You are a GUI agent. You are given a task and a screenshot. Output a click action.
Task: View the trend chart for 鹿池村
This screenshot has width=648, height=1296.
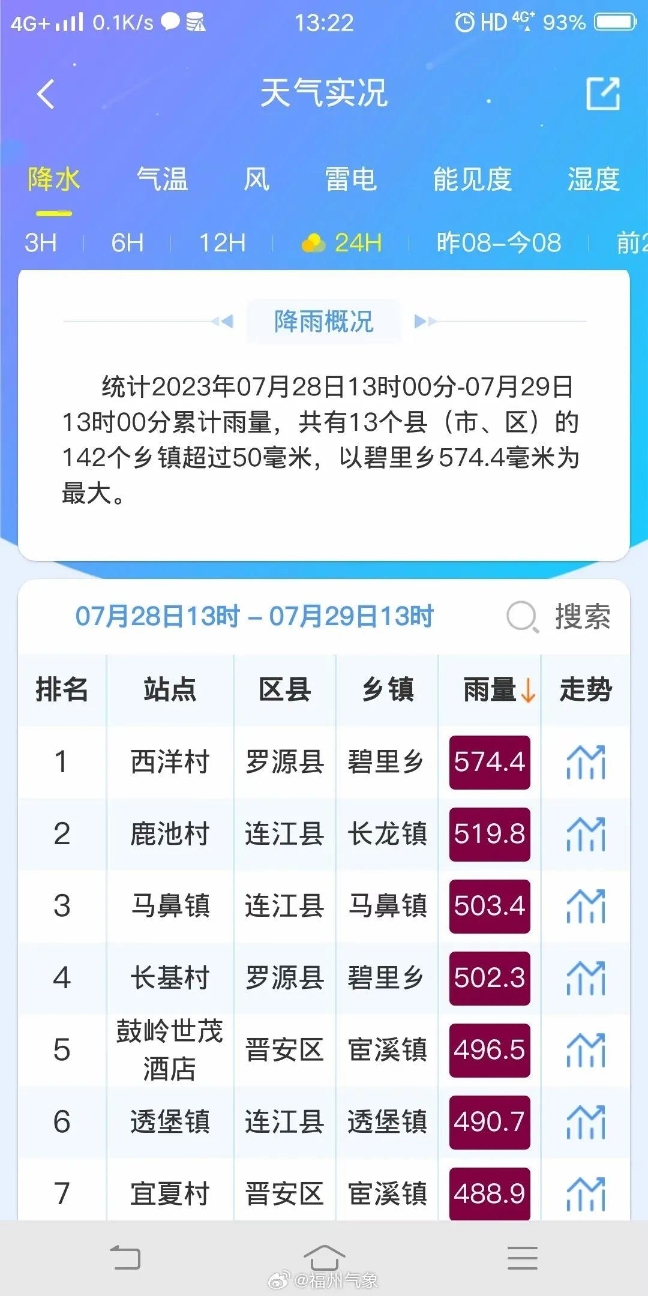point(586,833)
